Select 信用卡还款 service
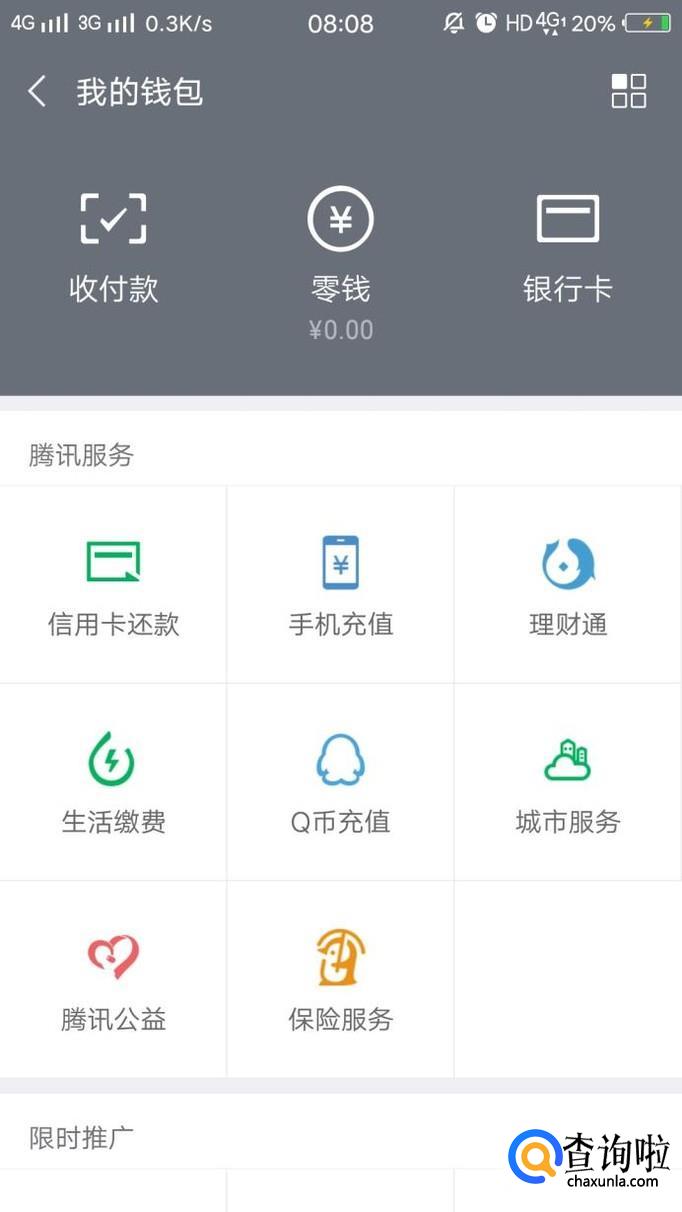Viewport: 682px width, 1212px height. [x=114, y=585]
